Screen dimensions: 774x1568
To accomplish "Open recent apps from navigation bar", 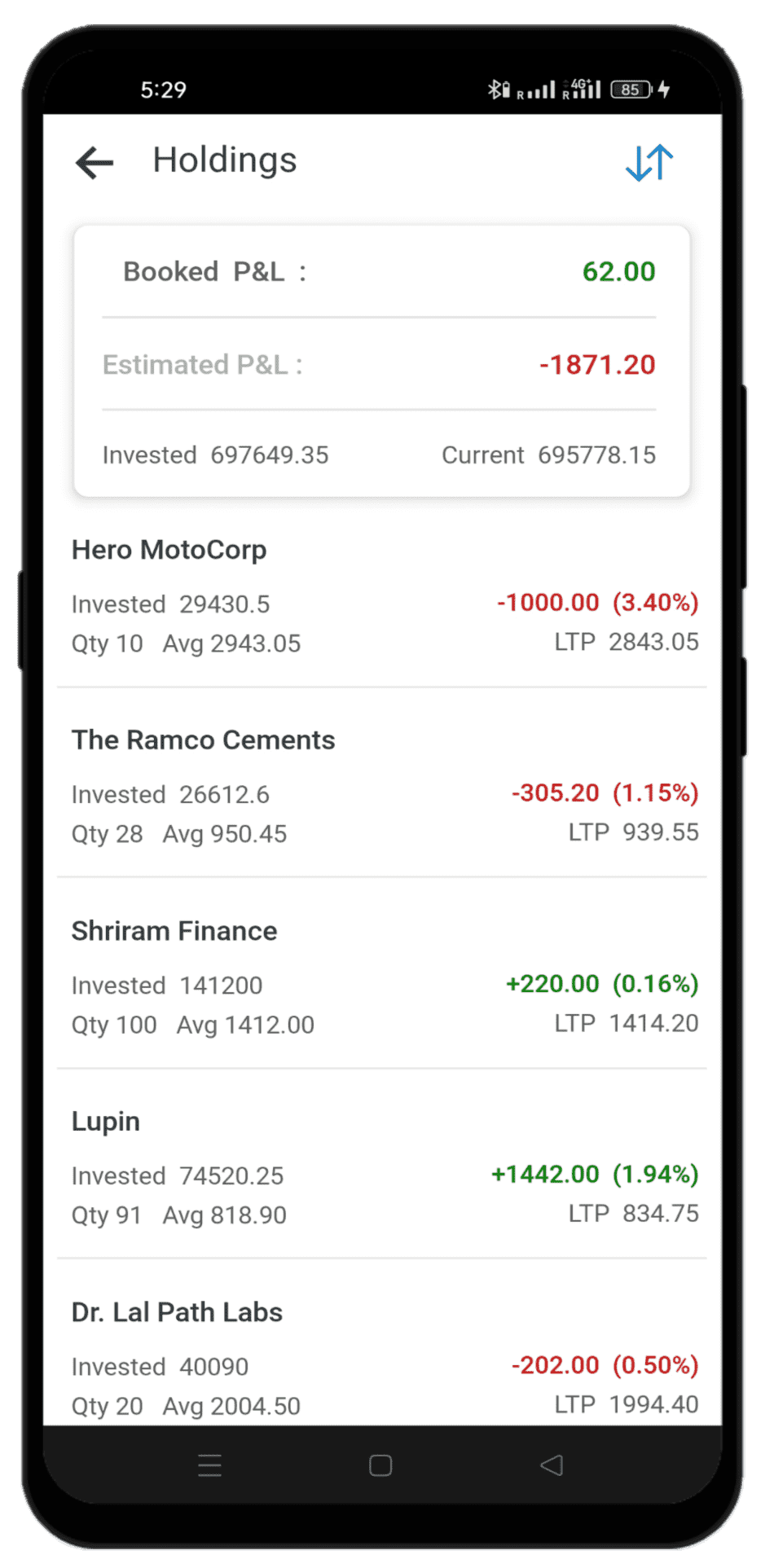I will tap(209, 1465).
